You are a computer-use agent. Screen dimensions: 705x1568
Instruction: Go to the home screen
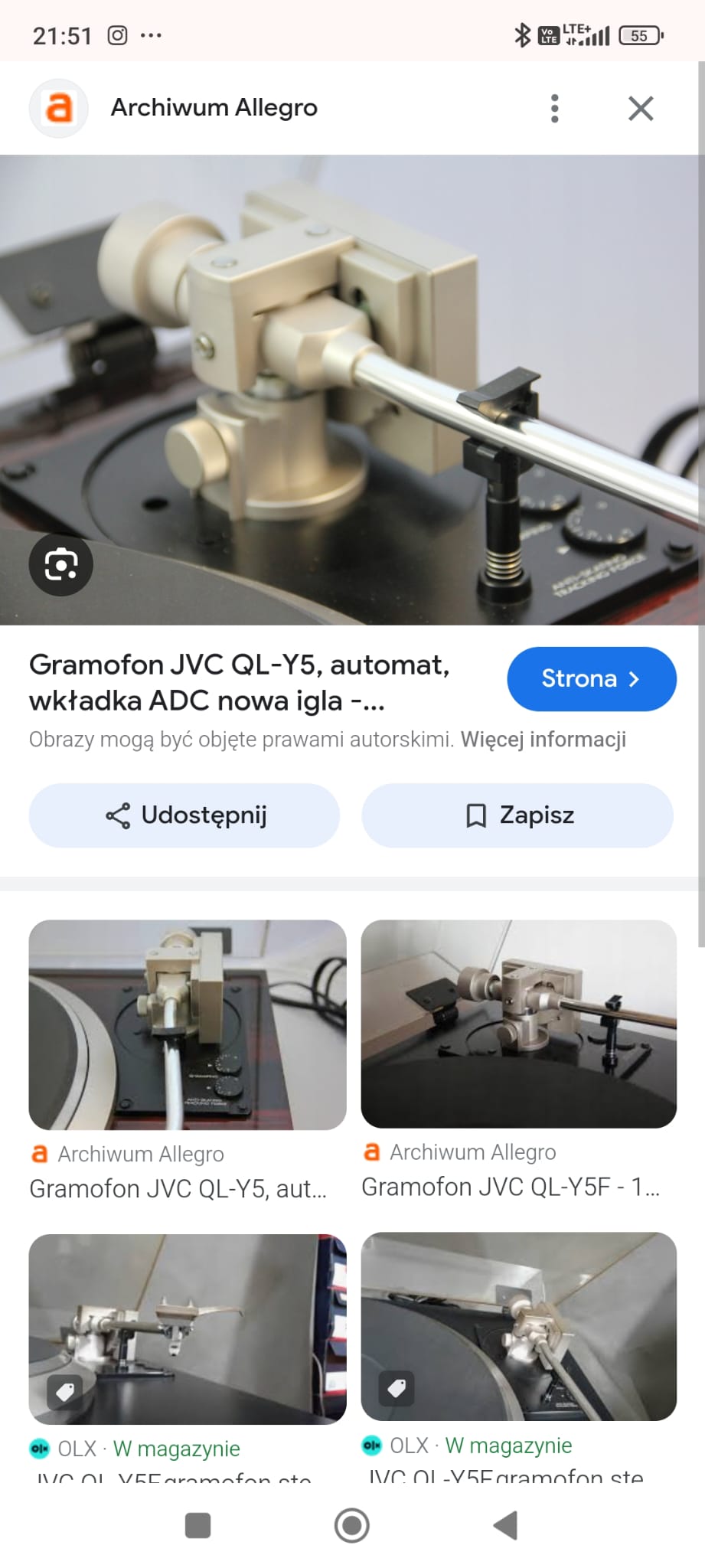pyautogui.click(x=352, y=1526)
